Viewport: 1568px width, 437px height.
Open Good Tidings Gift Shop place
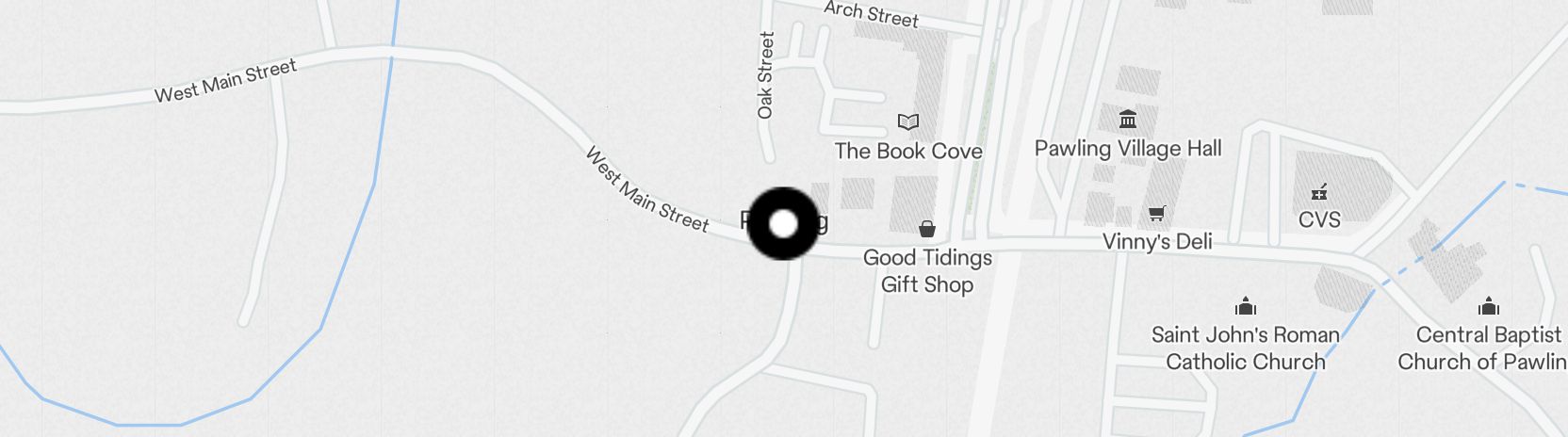(927, 229)
